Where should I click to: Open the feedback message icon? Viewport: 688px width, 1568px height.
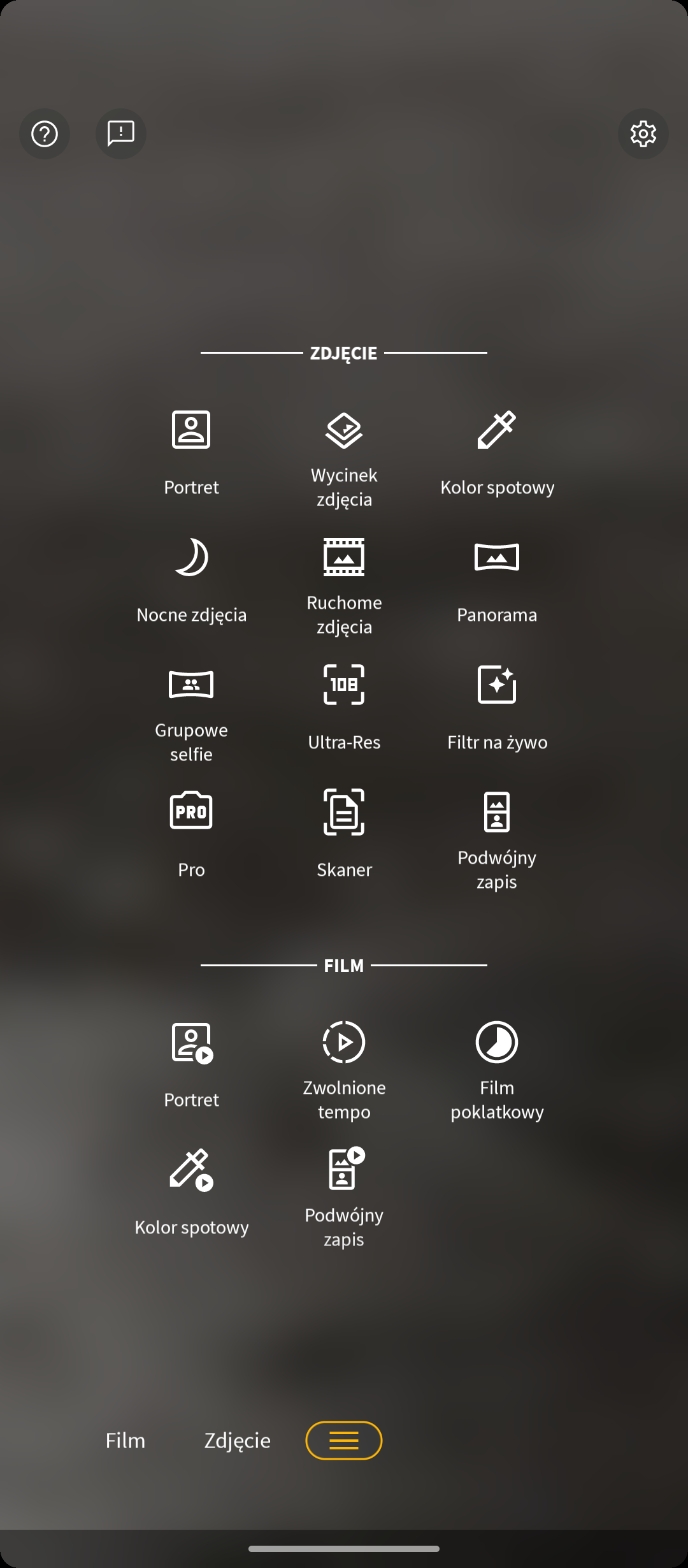click(x=121, y=134)
